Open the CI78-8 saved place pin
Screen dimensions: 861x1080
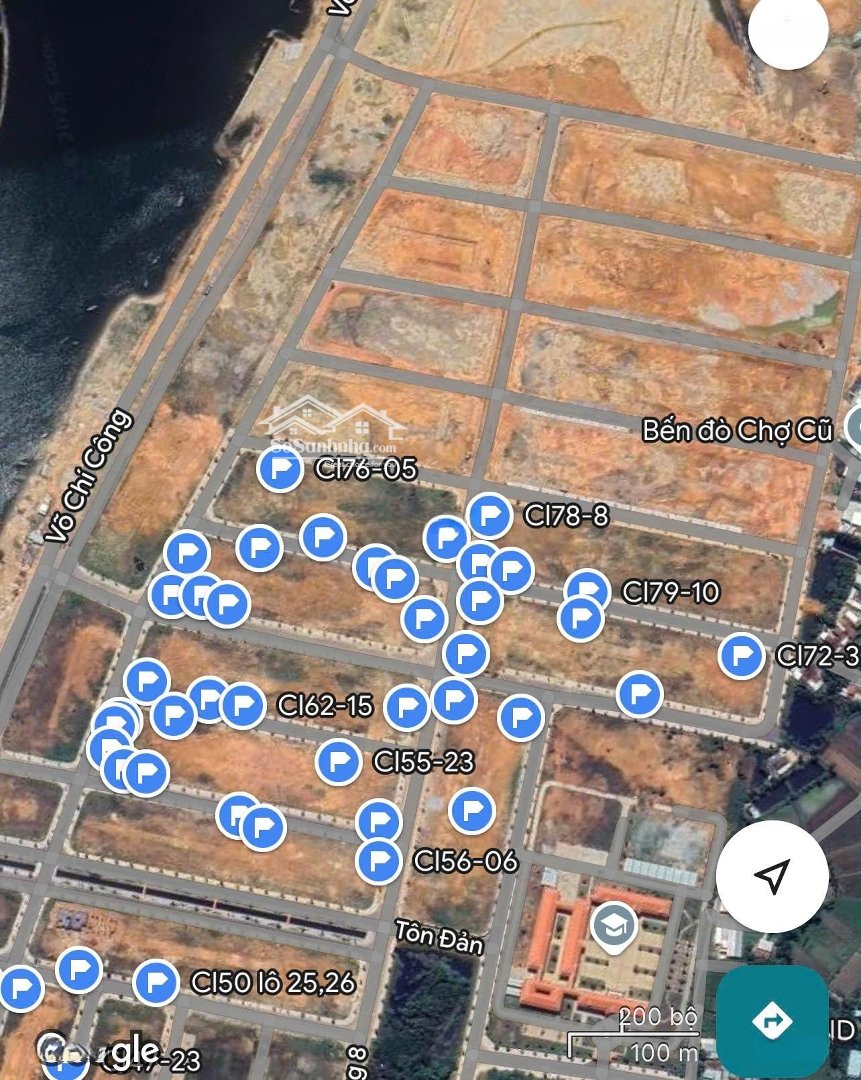tap(490, 516)
